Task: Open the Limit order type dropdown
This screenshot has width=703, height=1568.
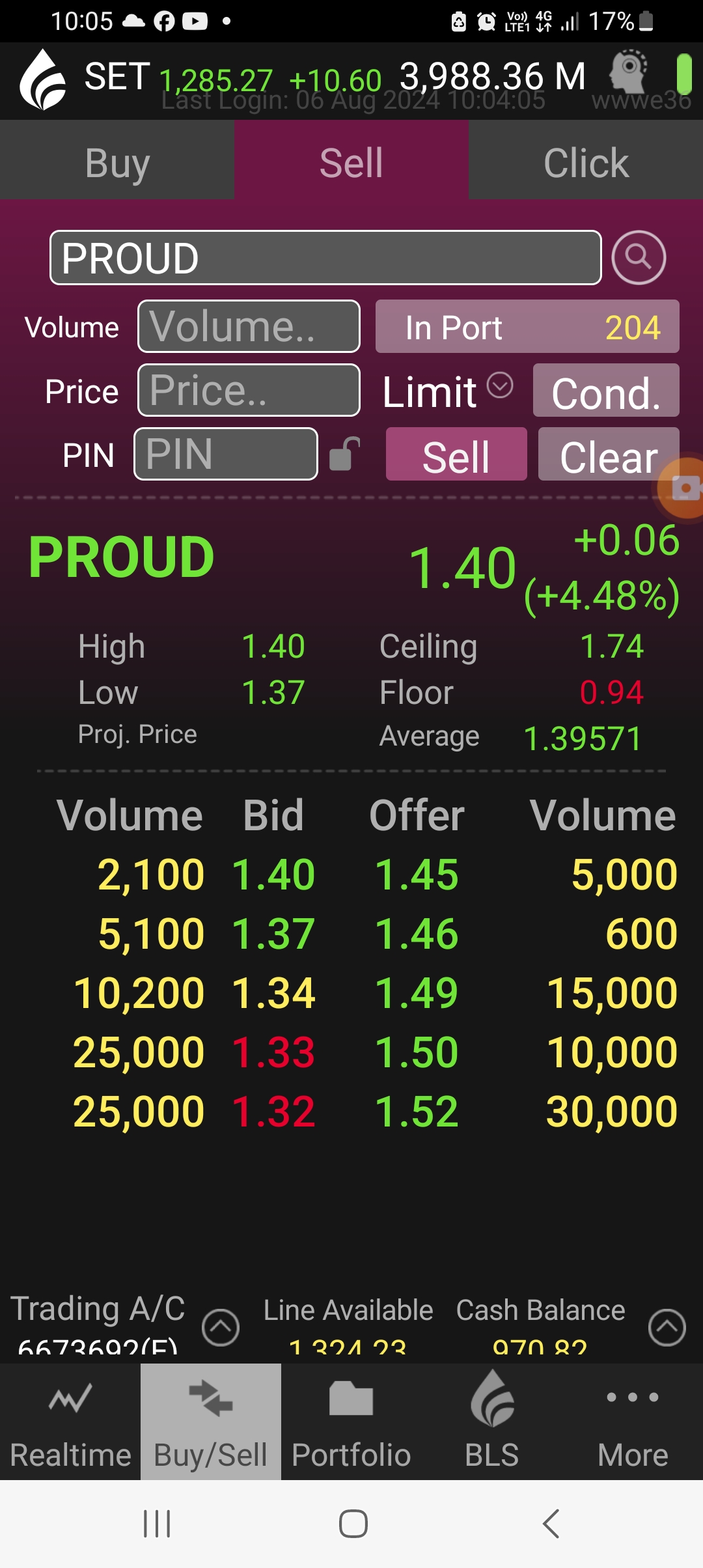Action: click(x=448, y=391)
